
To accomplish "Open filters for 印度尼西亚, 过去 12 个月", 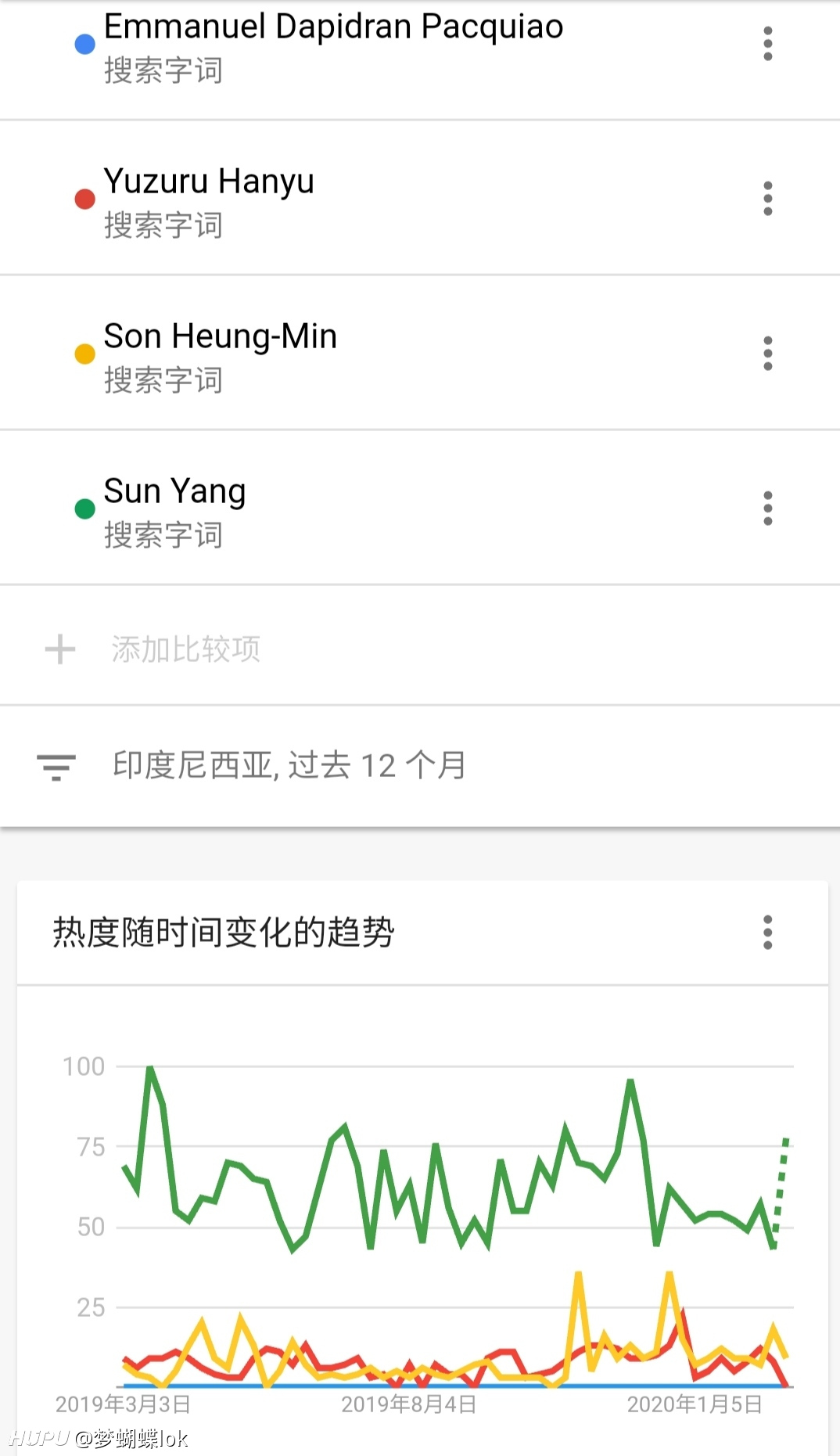I will pos(420,766).
